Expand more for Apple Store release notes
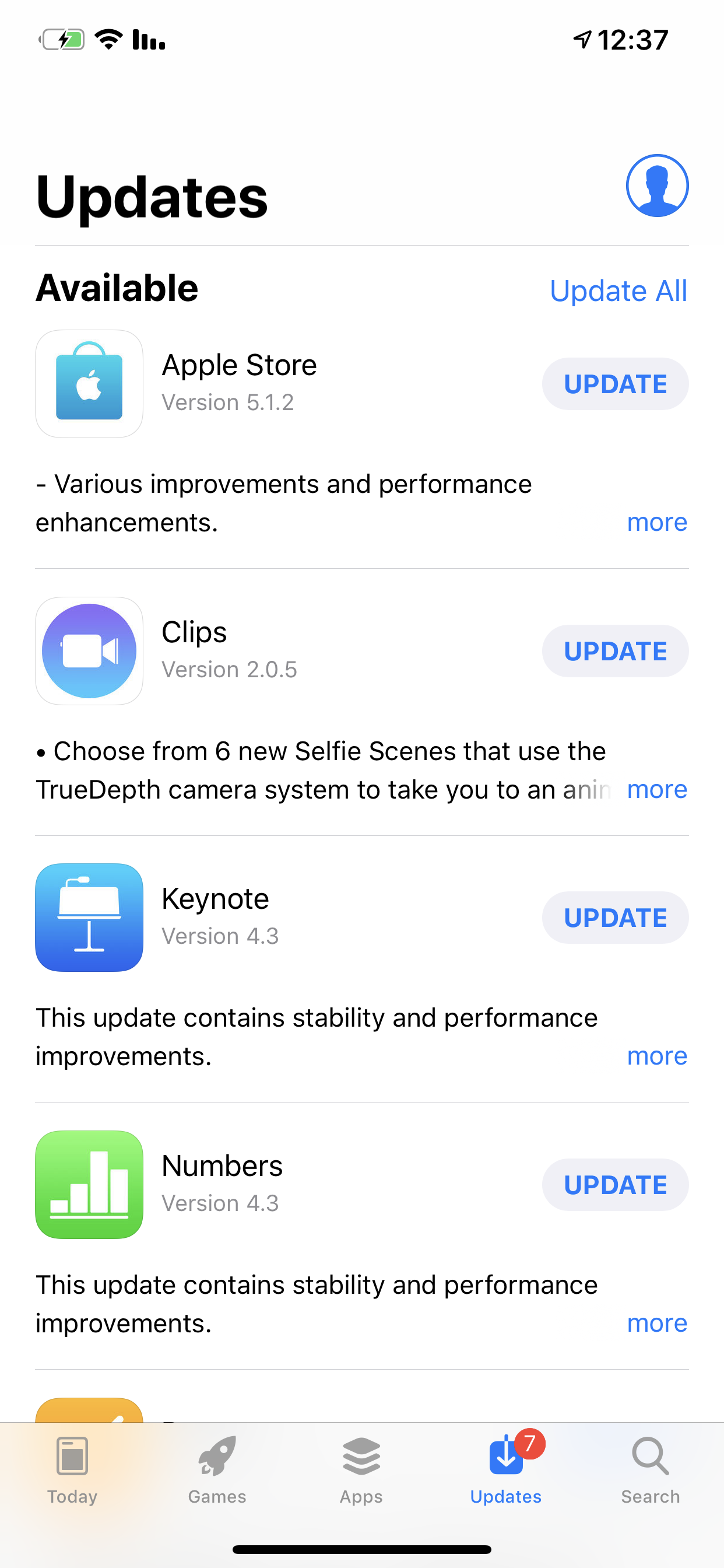 pyautogui.click(x=657, y=522)
